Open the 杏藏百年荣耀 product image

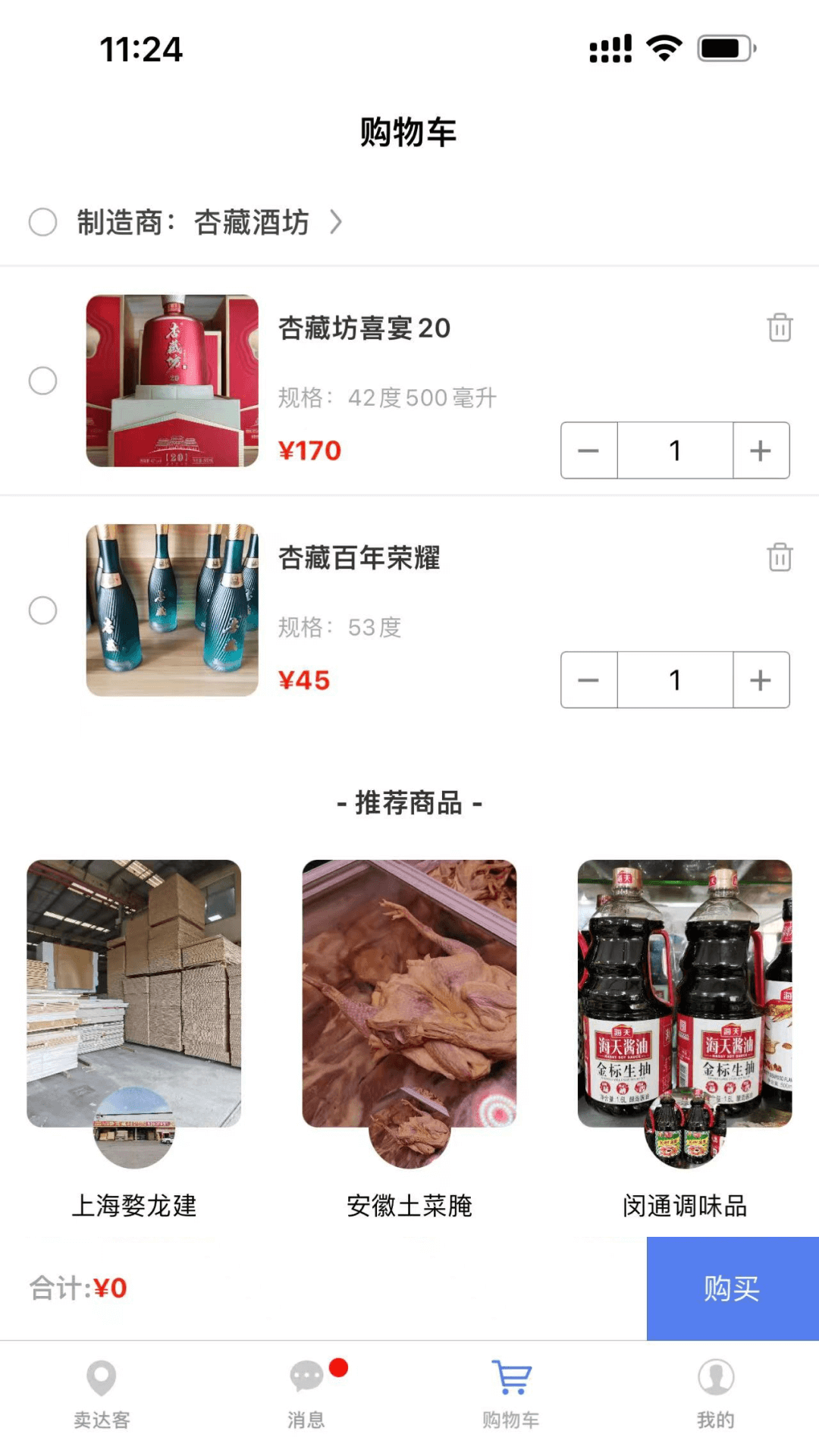tap(172, 610)
